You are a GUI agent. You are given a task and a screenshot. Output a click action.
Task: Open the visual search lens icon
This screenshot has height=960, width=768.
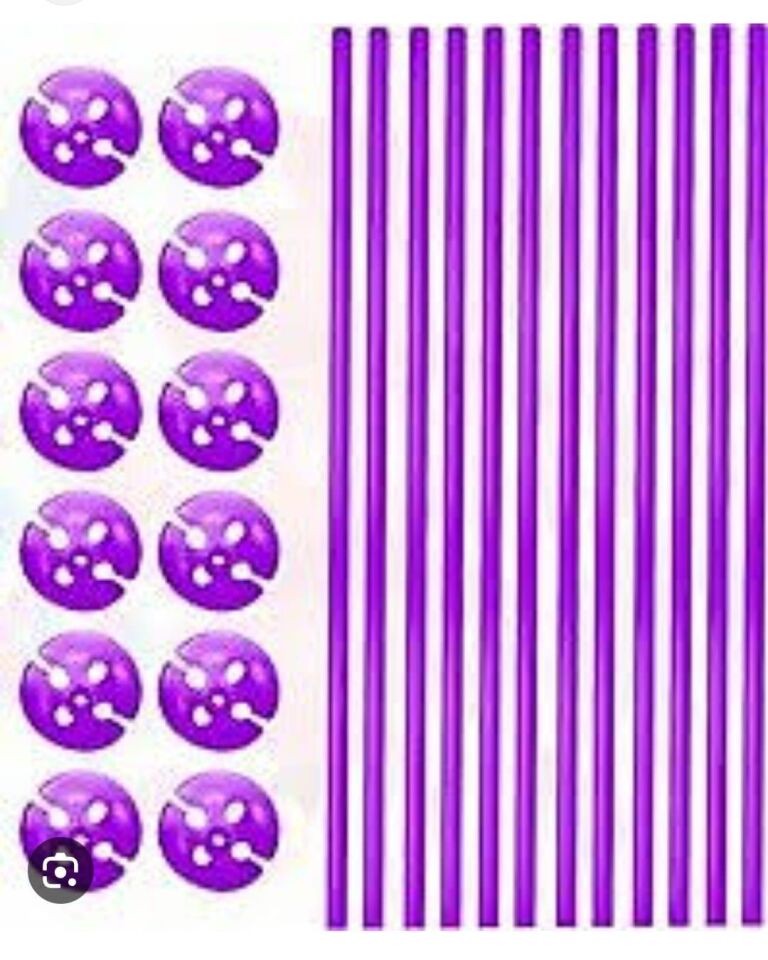click(x=60, y=872)
